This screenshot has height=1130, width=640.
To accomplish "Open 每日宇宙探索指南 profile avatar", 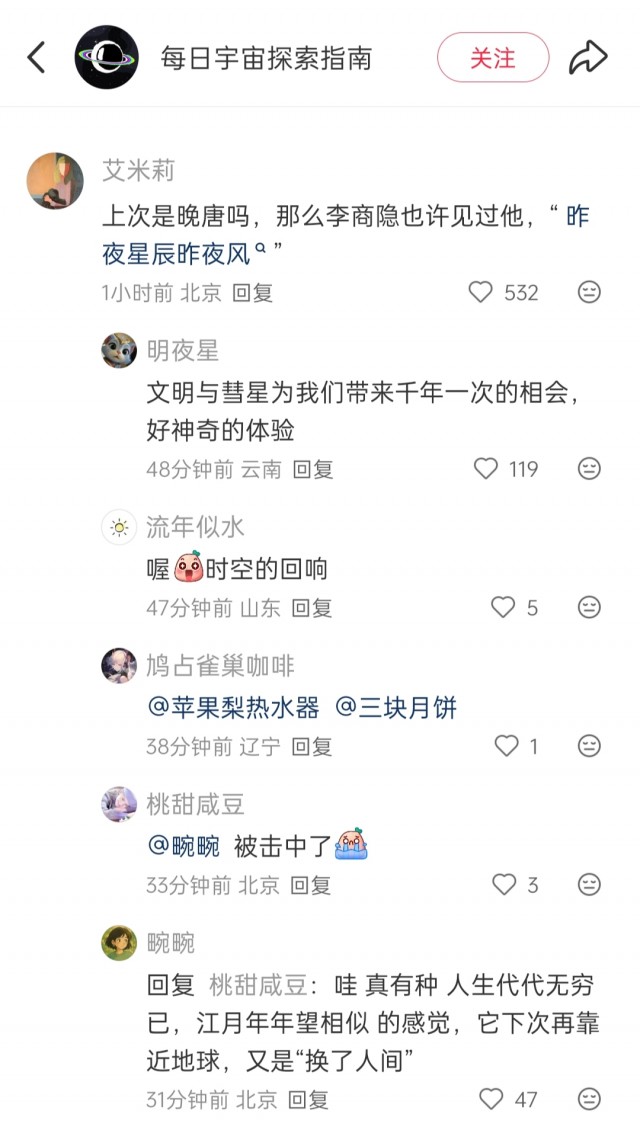I will [107, 57].
